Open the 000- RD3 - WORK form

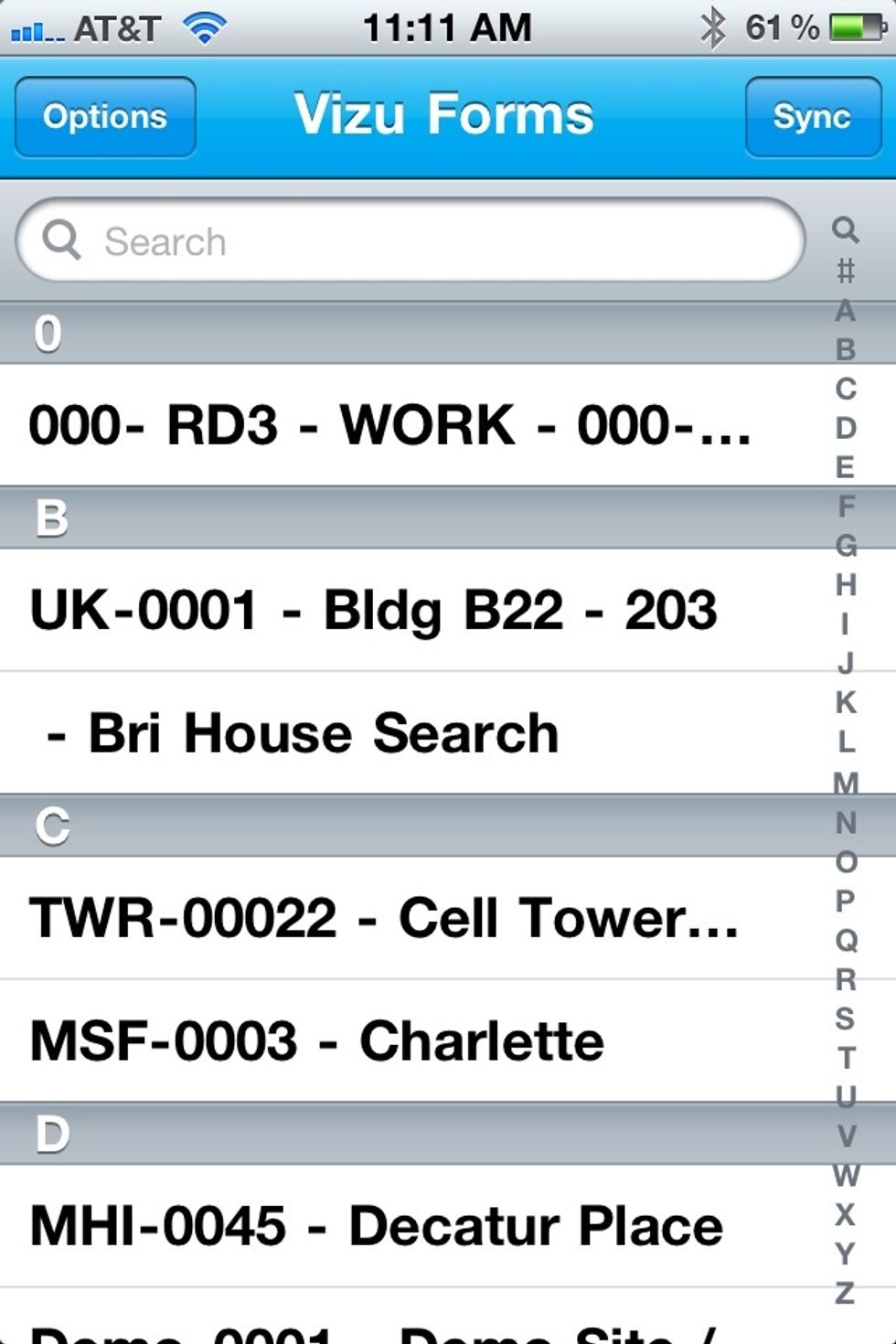[x=393, y=426]
